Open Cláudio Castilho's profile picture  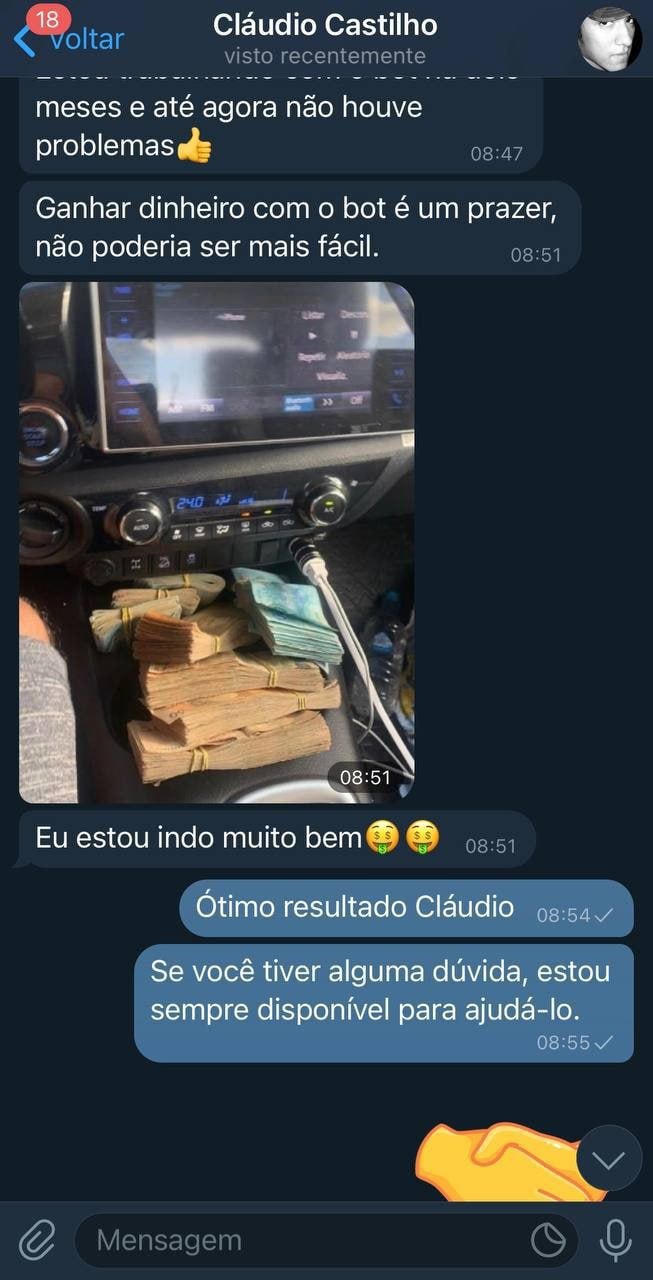(x=610, y=39)
